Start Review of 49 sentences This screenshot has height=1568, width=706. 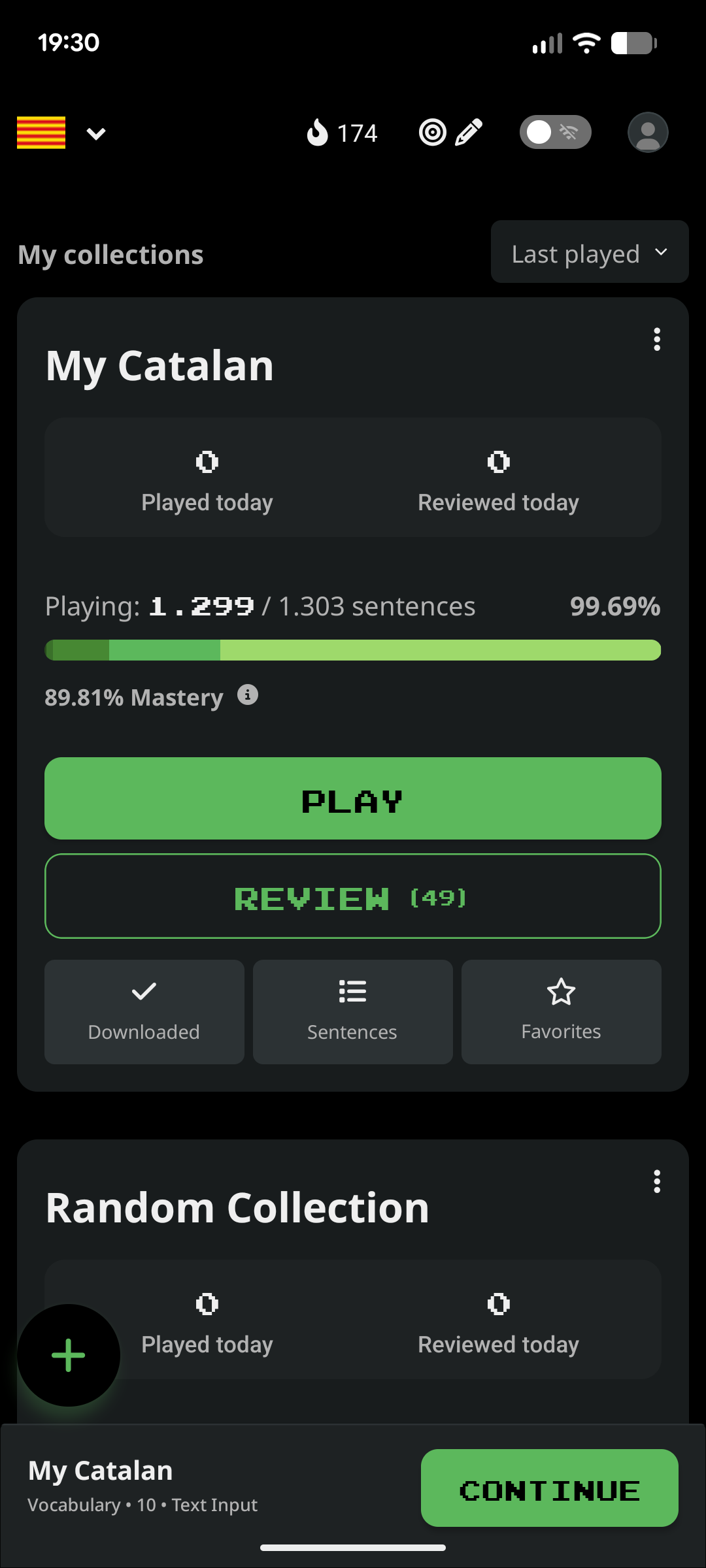pyautogui.click(x=353, y=896)
